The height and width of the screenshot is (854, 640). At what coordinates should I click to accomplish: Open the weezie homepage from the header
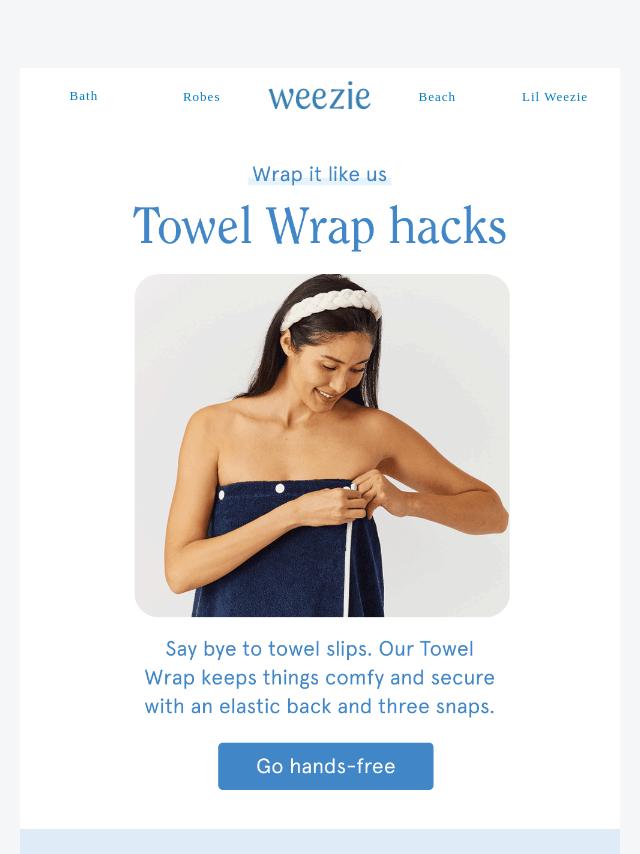click(319, 97)
